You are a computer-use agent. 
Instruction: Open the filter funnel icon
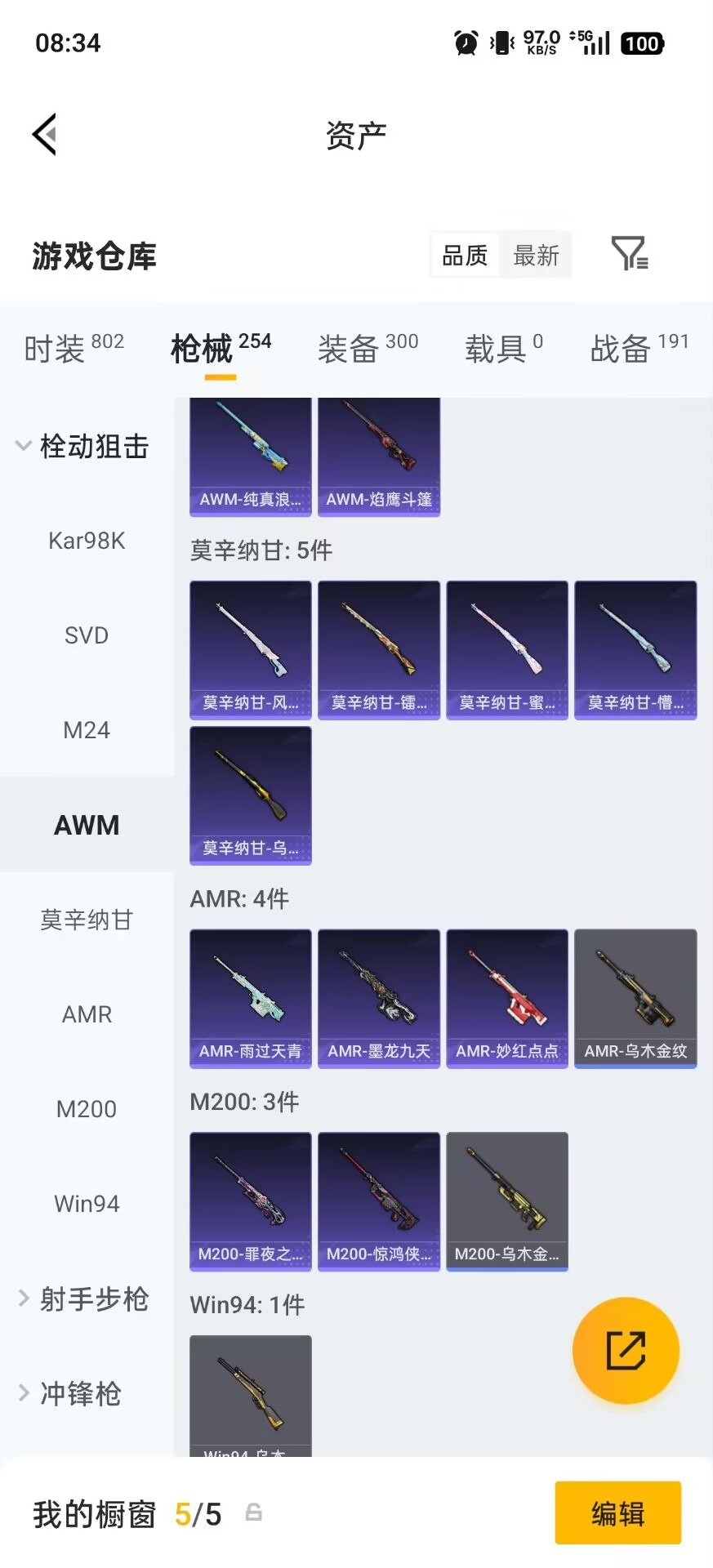click(627, 255)
